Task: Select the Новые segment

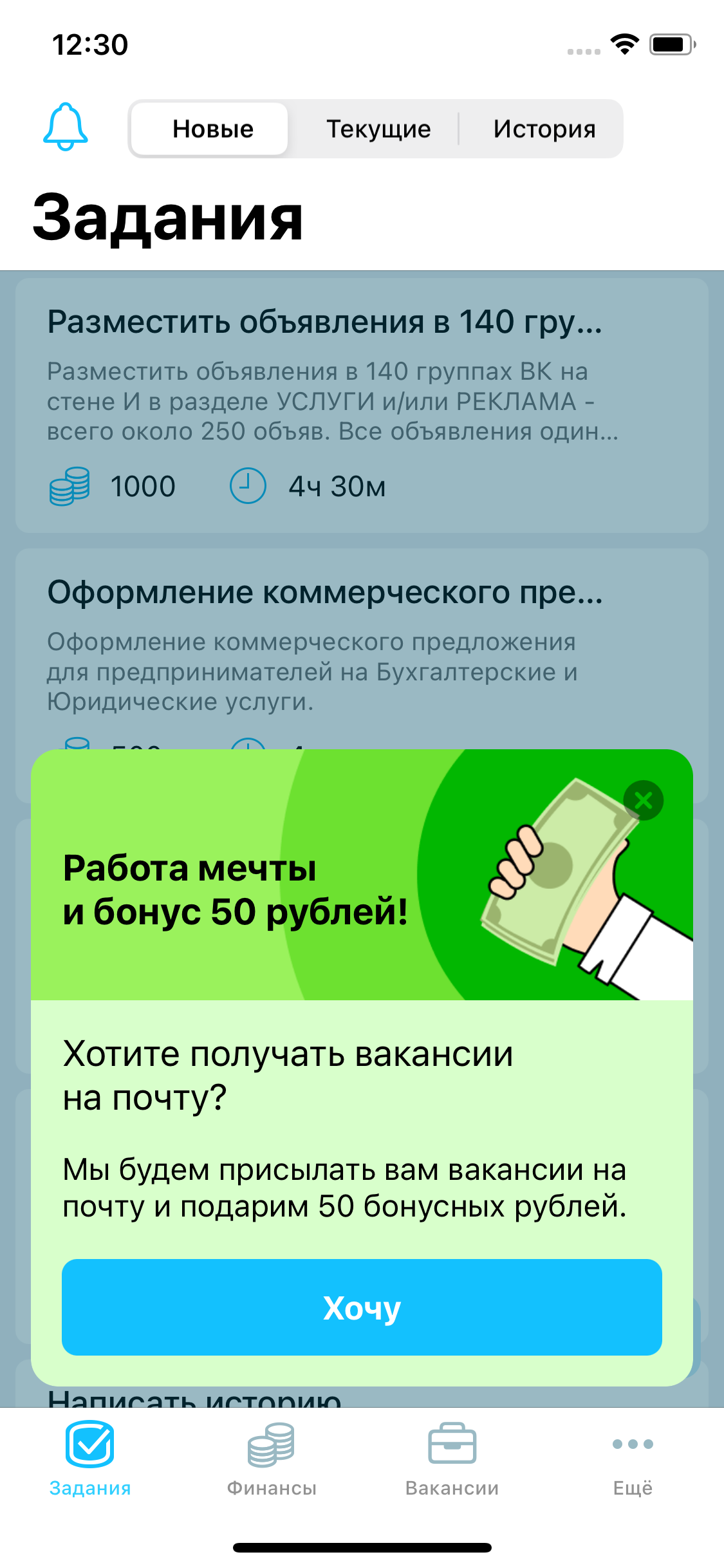Action: click(212, 129)
